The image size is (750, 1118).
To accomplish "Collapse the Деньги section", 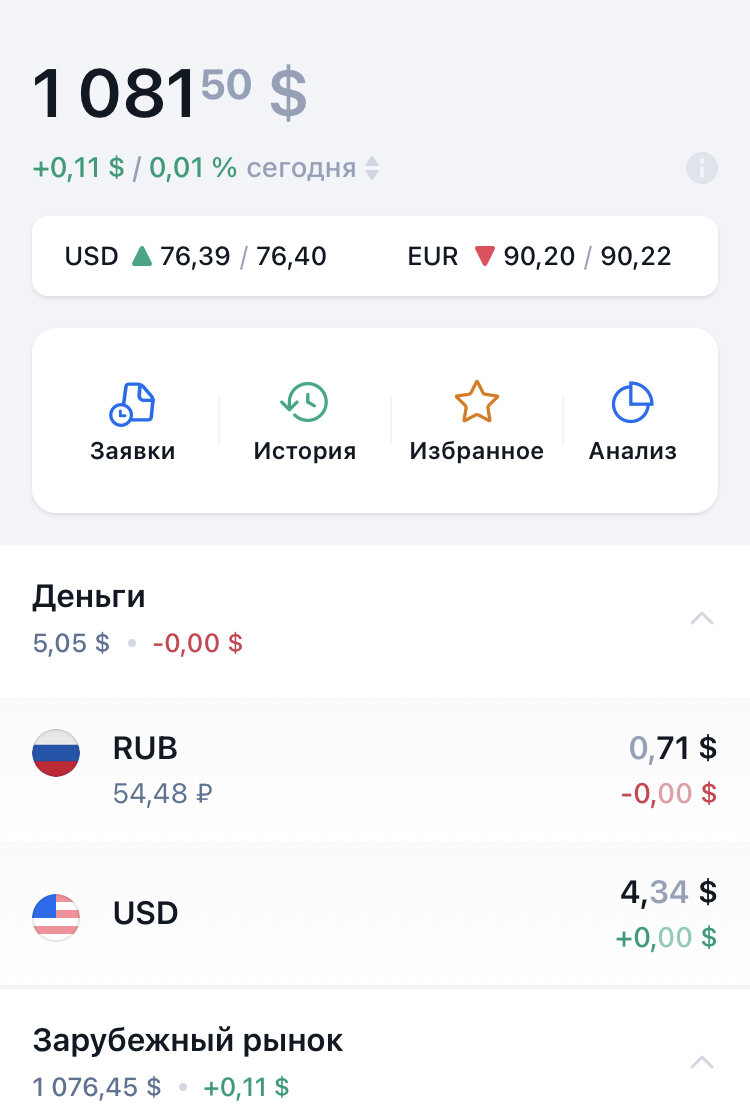I will 702,618.
